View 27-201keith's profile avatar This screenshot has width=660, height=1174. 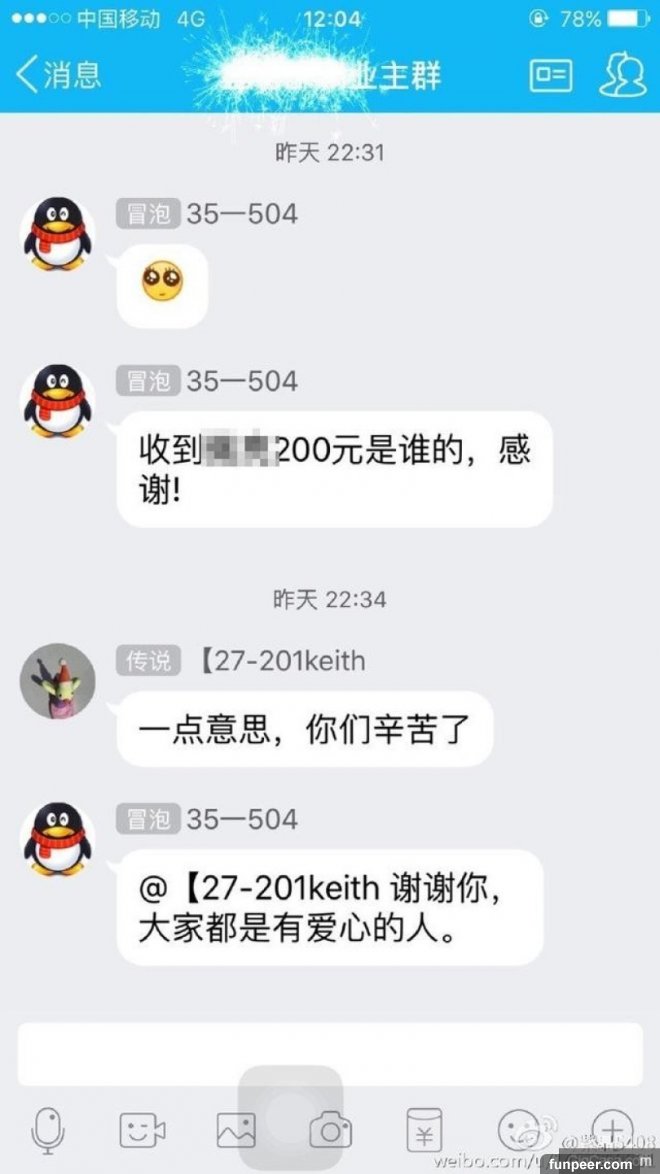point(58,681)
